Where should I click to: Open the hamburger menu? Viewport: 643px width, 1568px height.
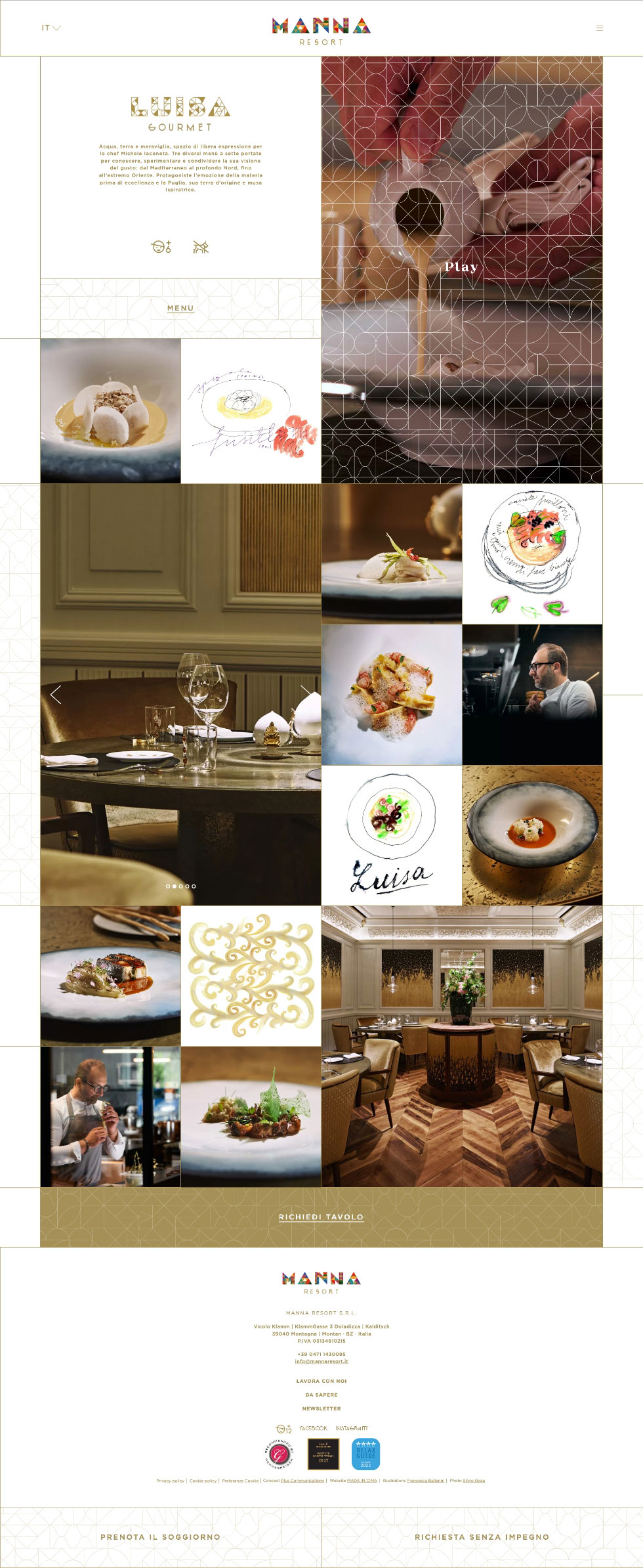599,28
